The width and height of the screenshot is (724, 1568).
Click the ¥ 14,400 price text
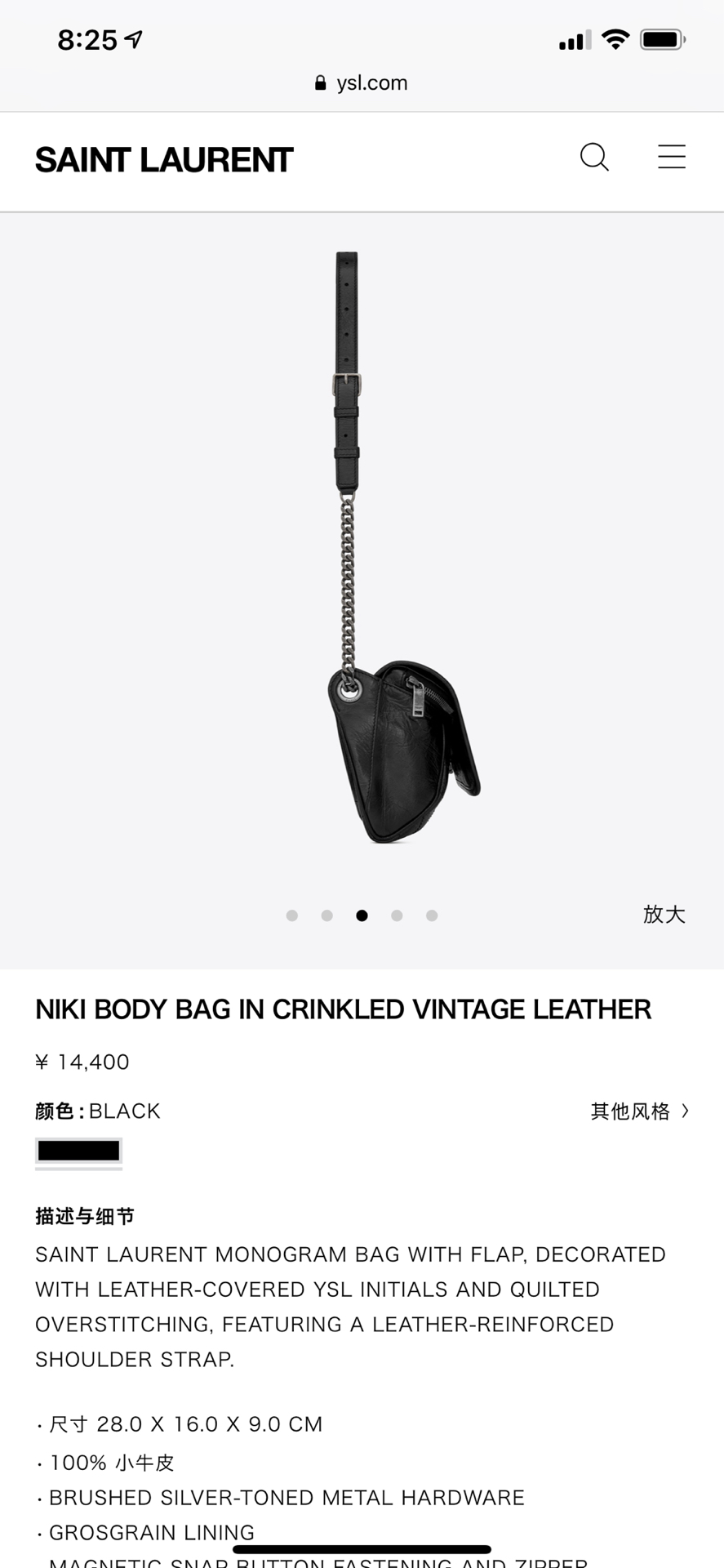tap(81, 1062)
